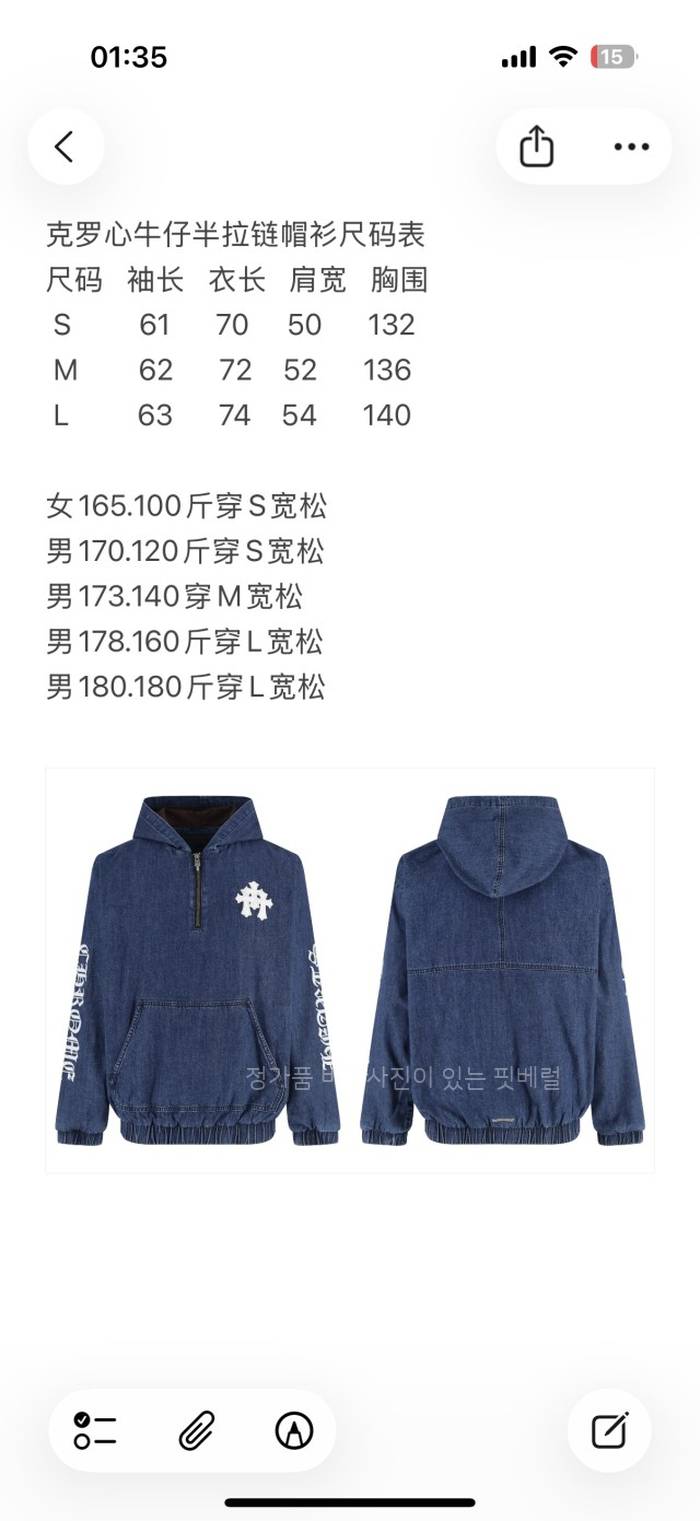Screen dimensions: 700x1521
Task: Share this note
Action: [536, 147]
